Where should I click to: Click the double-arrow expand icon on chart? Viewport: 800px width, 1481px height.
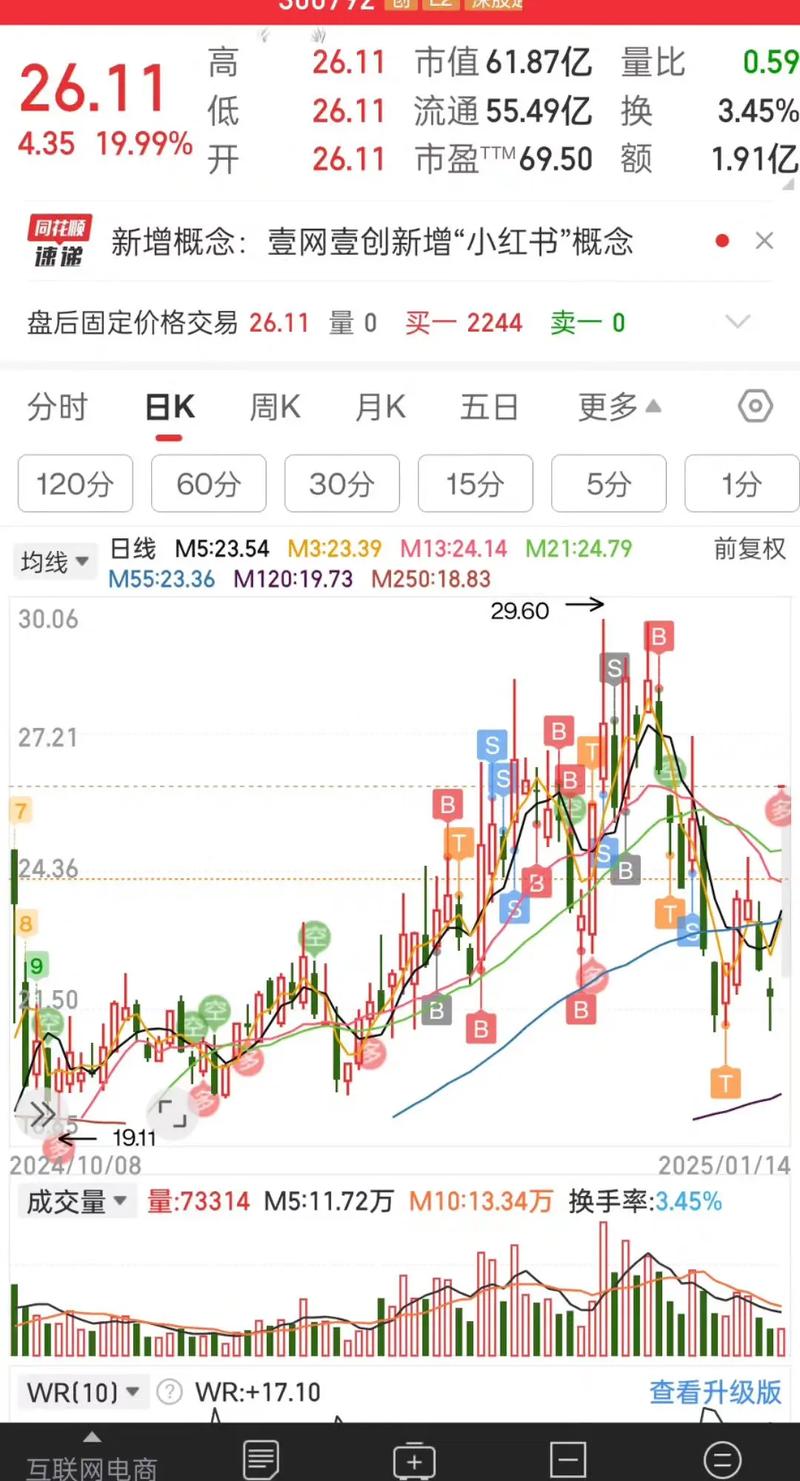pos(42,1113)
